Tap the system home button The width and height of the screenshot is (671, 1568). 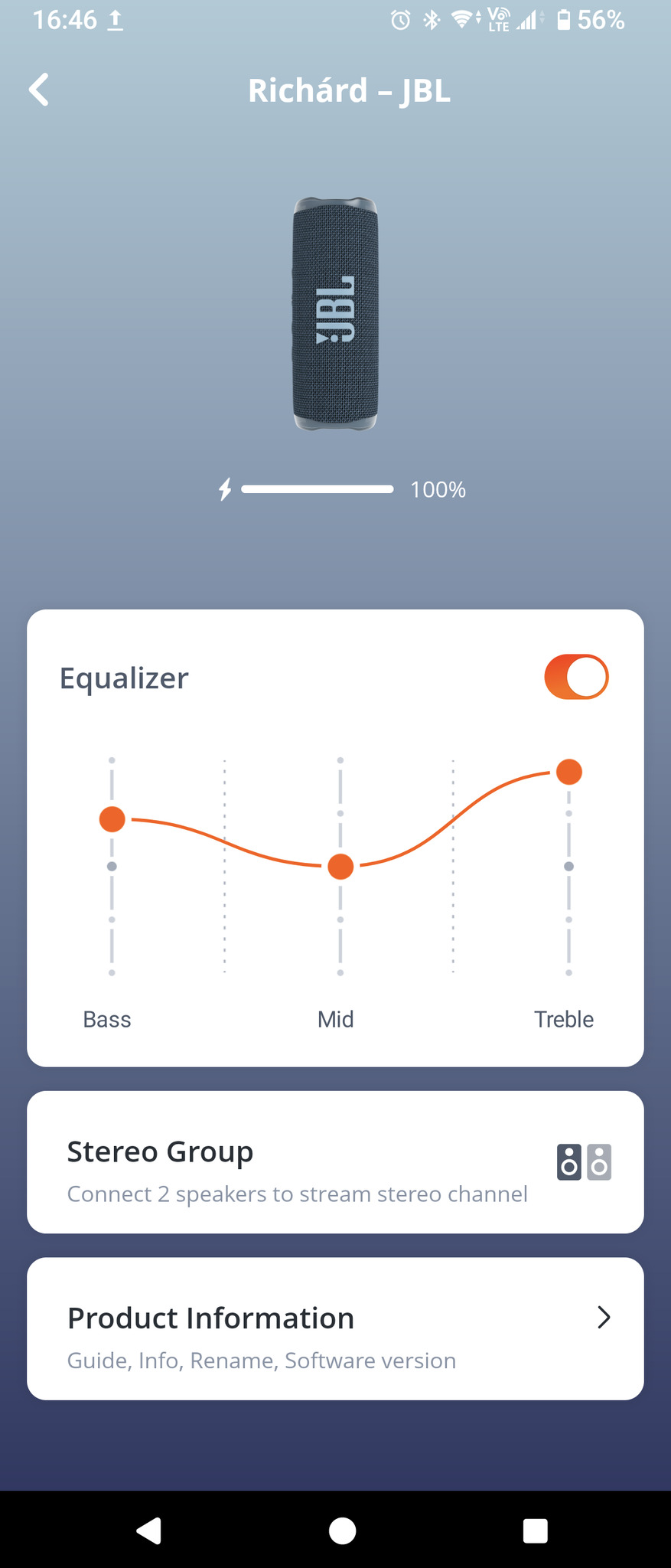[342, 1530]
